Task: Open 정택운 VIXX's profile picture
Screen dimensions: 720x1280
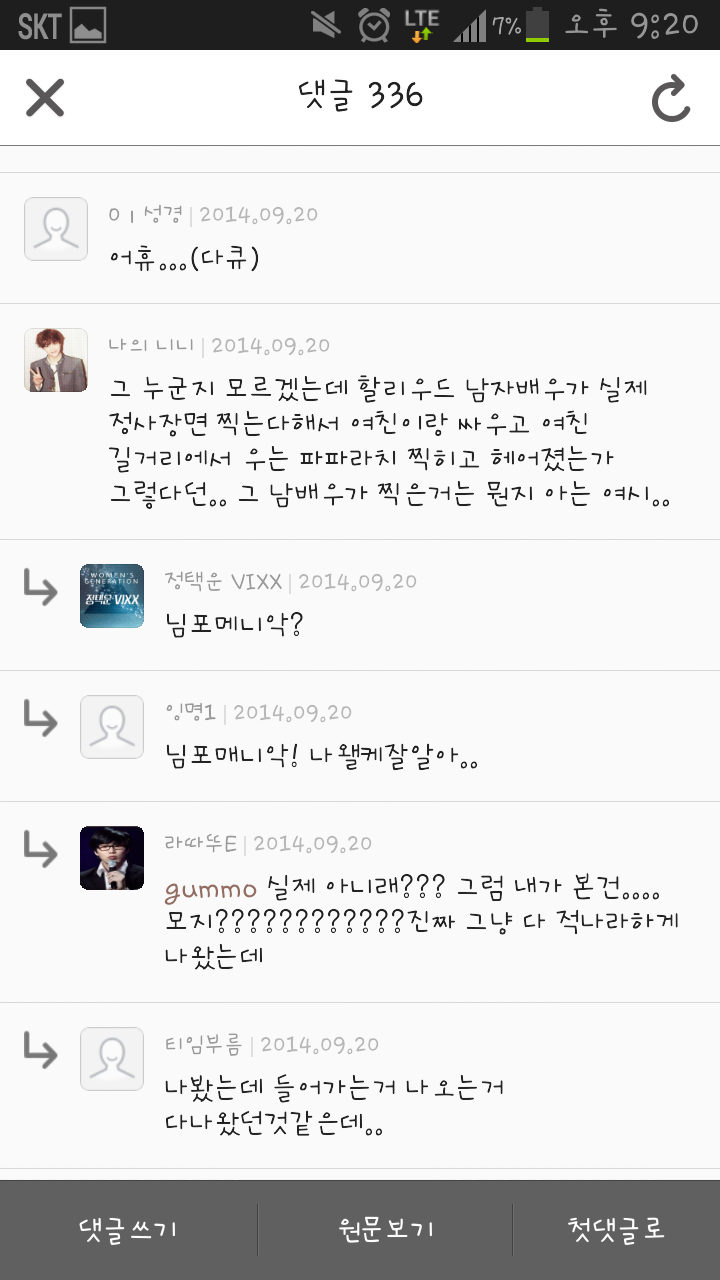Action: [112, 596]
